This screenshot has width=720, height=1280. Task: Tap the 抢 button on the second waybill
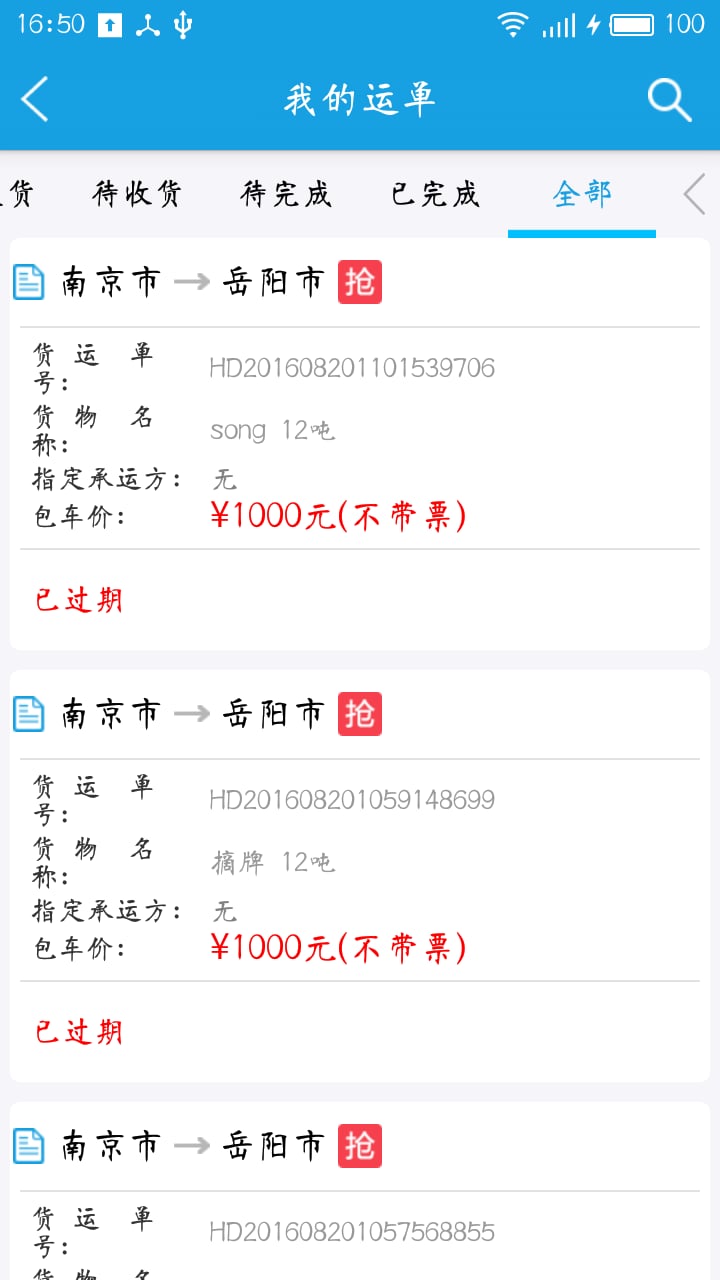(x=360, y=713)
